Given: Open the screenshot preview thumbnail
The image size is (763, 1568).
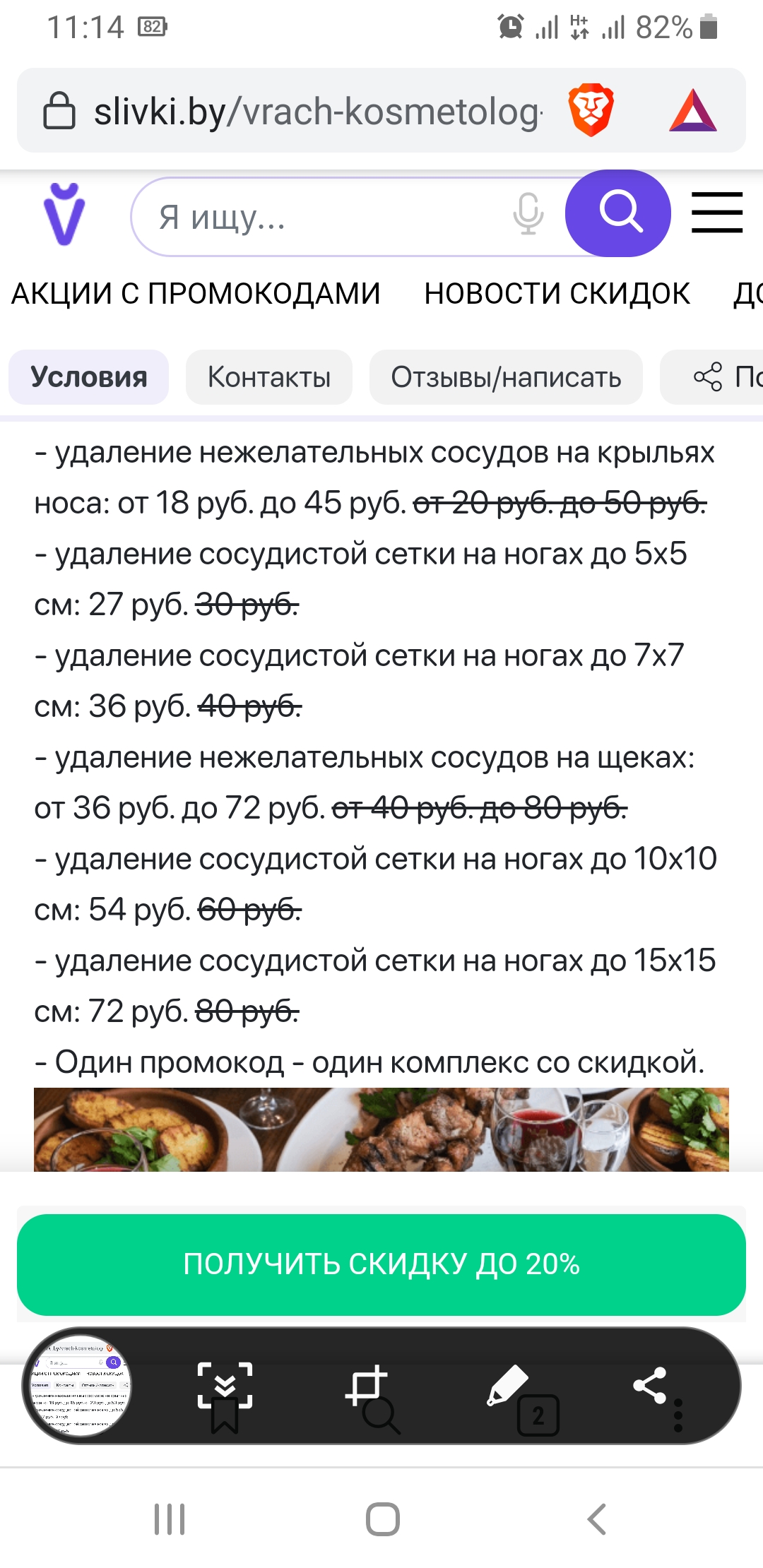Looking at the screenshot, I should click(78, 1386).
